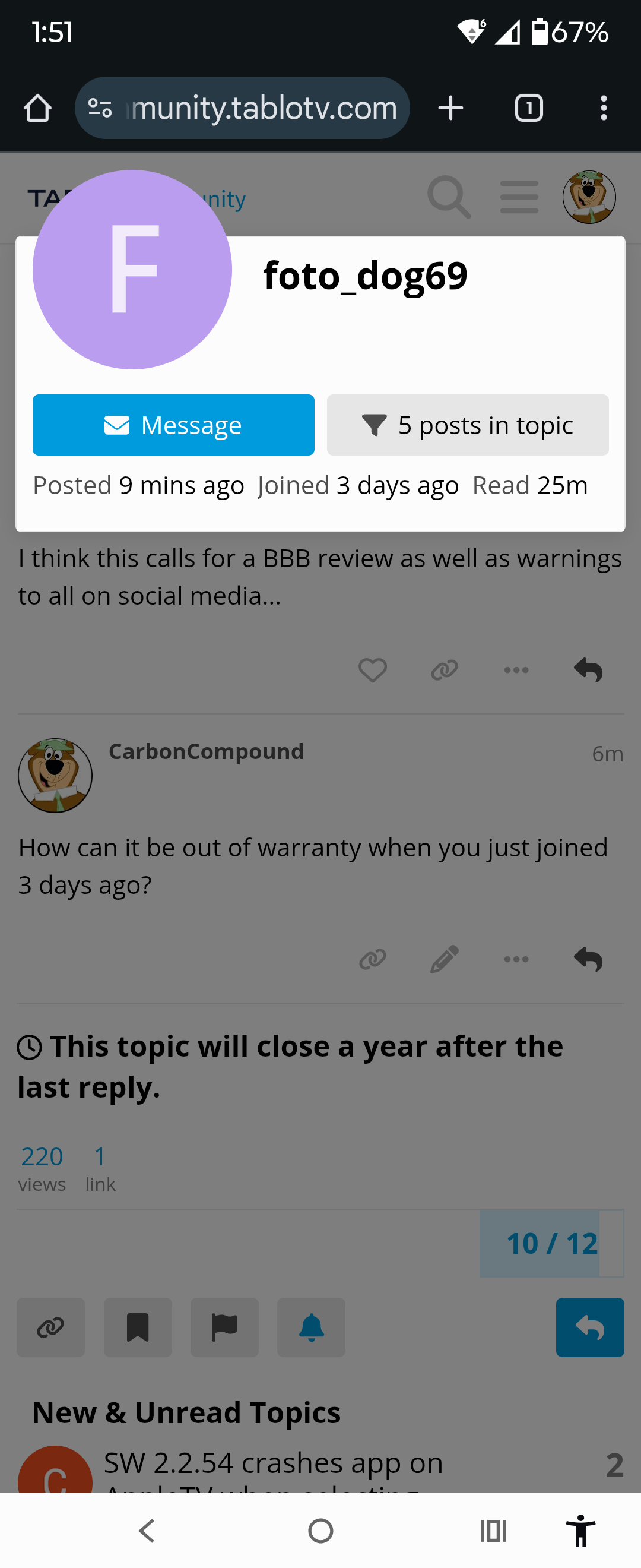The image size is (641, 1568).
Task: Reply to the BBB review post
Action: (x=588, y=670)
